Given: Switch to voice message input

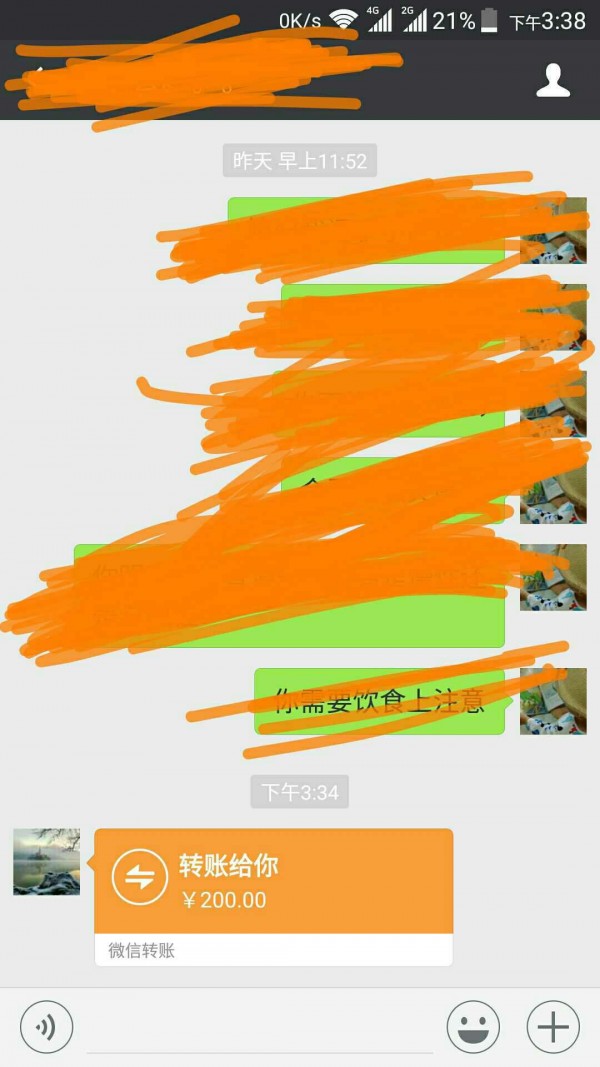Looking at the screenshot, I should coord(46,1027).
